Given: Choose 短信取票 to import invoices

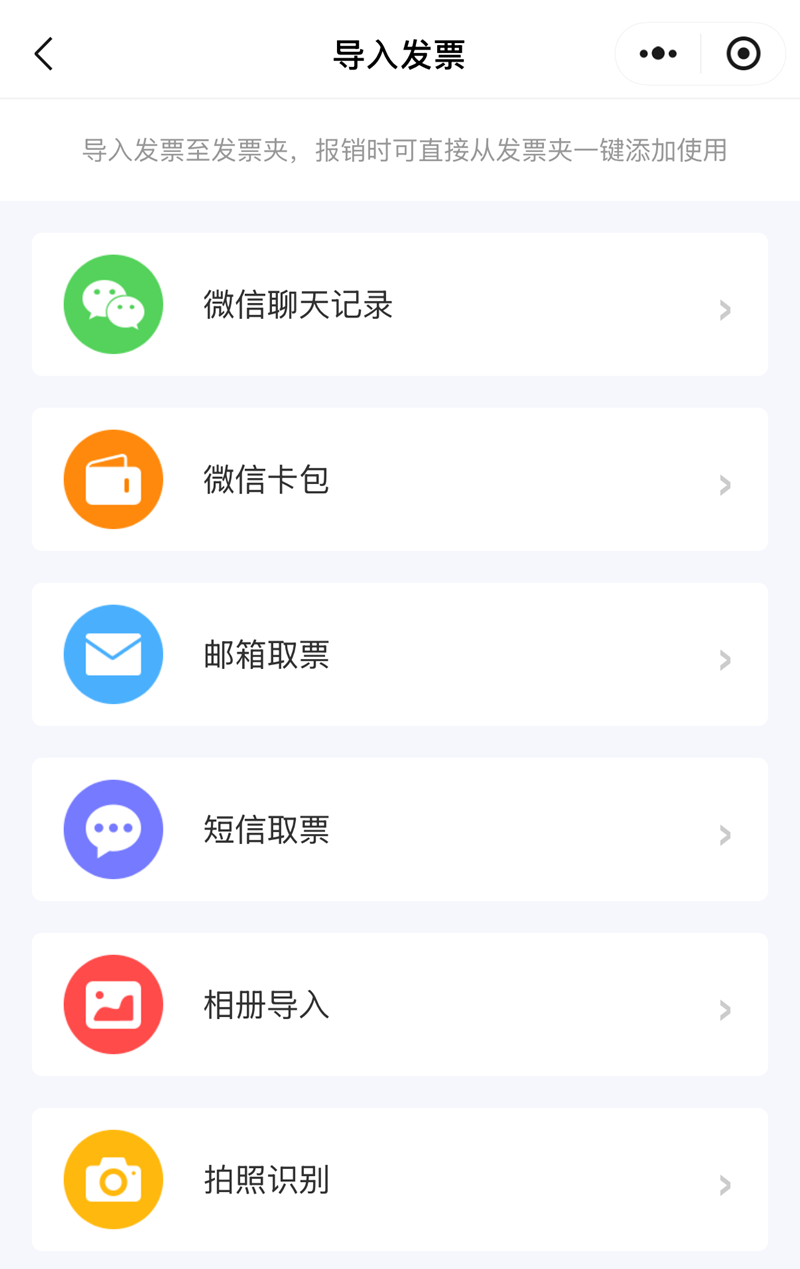Looking at the screenshot, I should tap(400, 830).
